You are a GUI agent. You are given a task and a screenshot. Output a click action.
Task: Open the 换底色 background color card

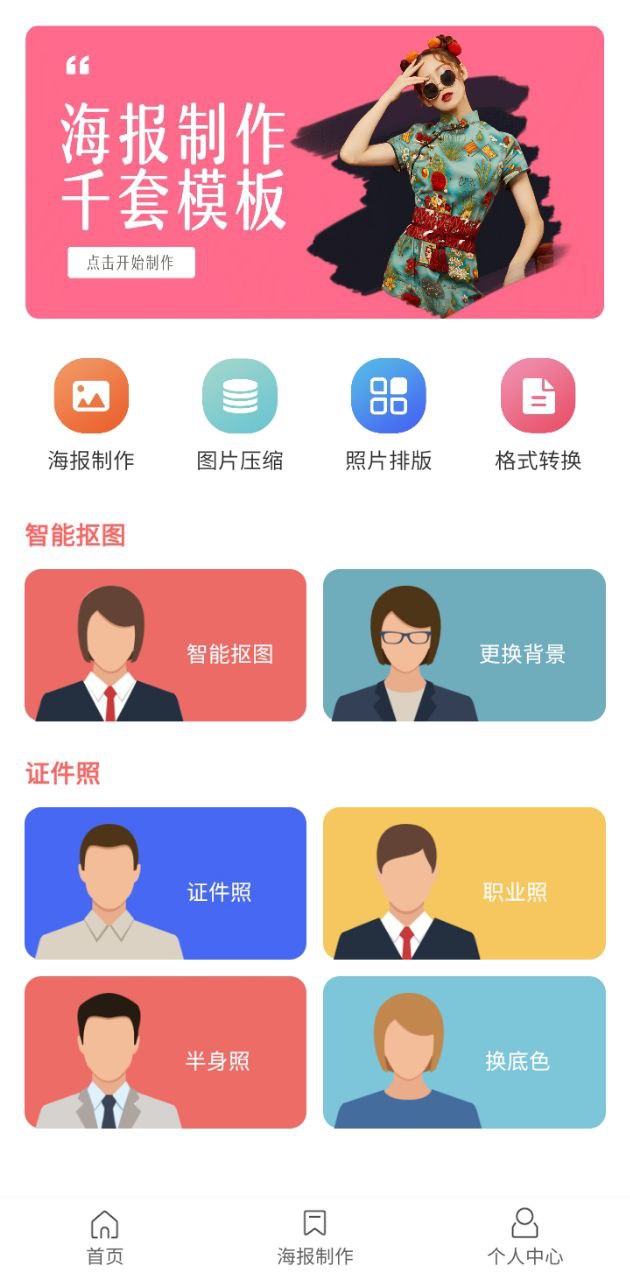(x=464, y=1052)
